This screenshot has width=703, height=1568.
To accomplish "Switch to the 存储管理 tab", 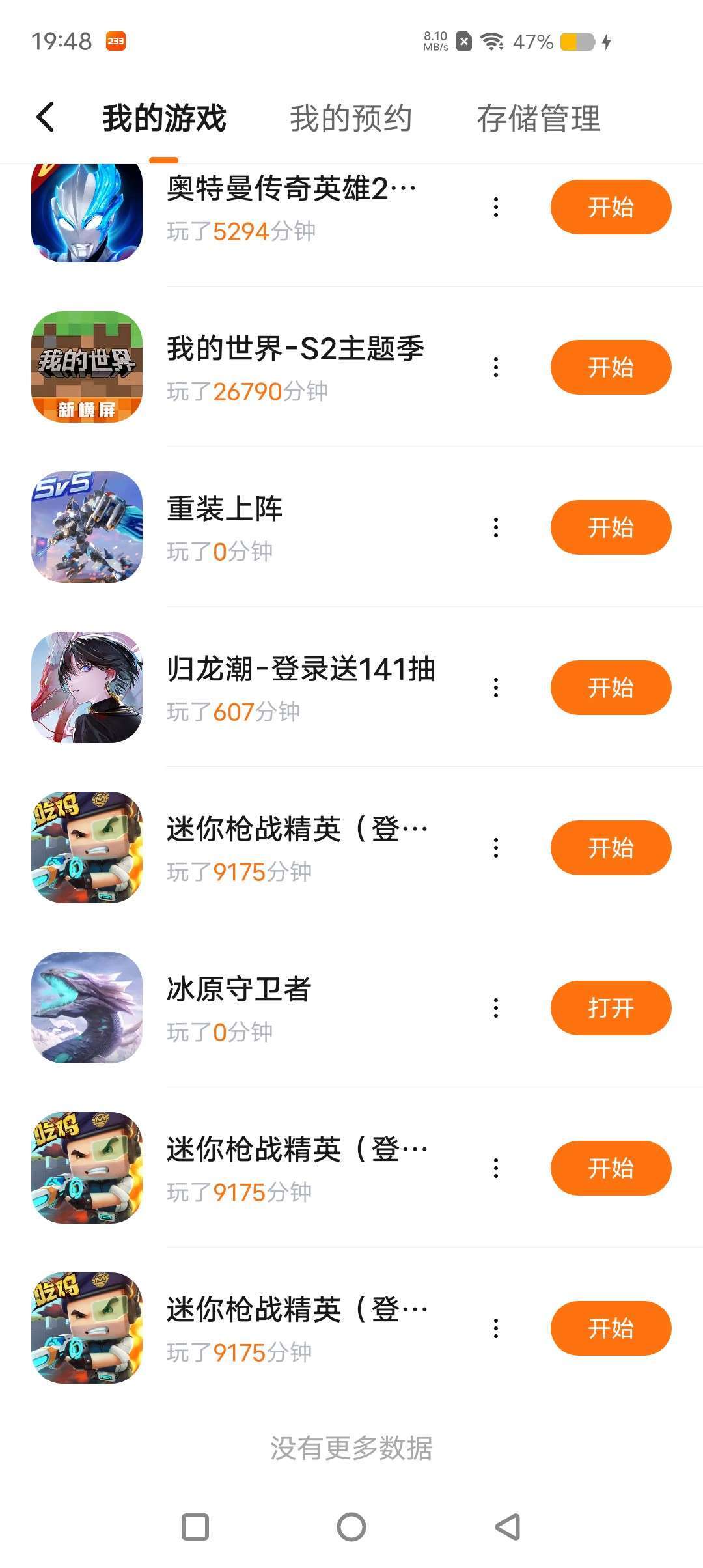I will pos(538,119).
